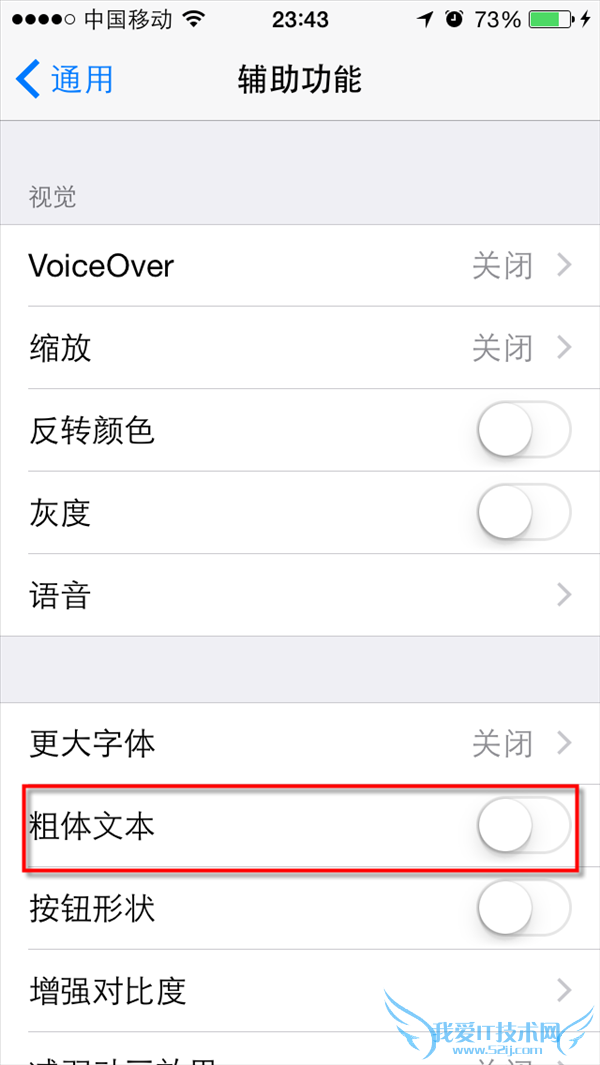Enable the 灰度 grayscale switch

tap(523, 513)
